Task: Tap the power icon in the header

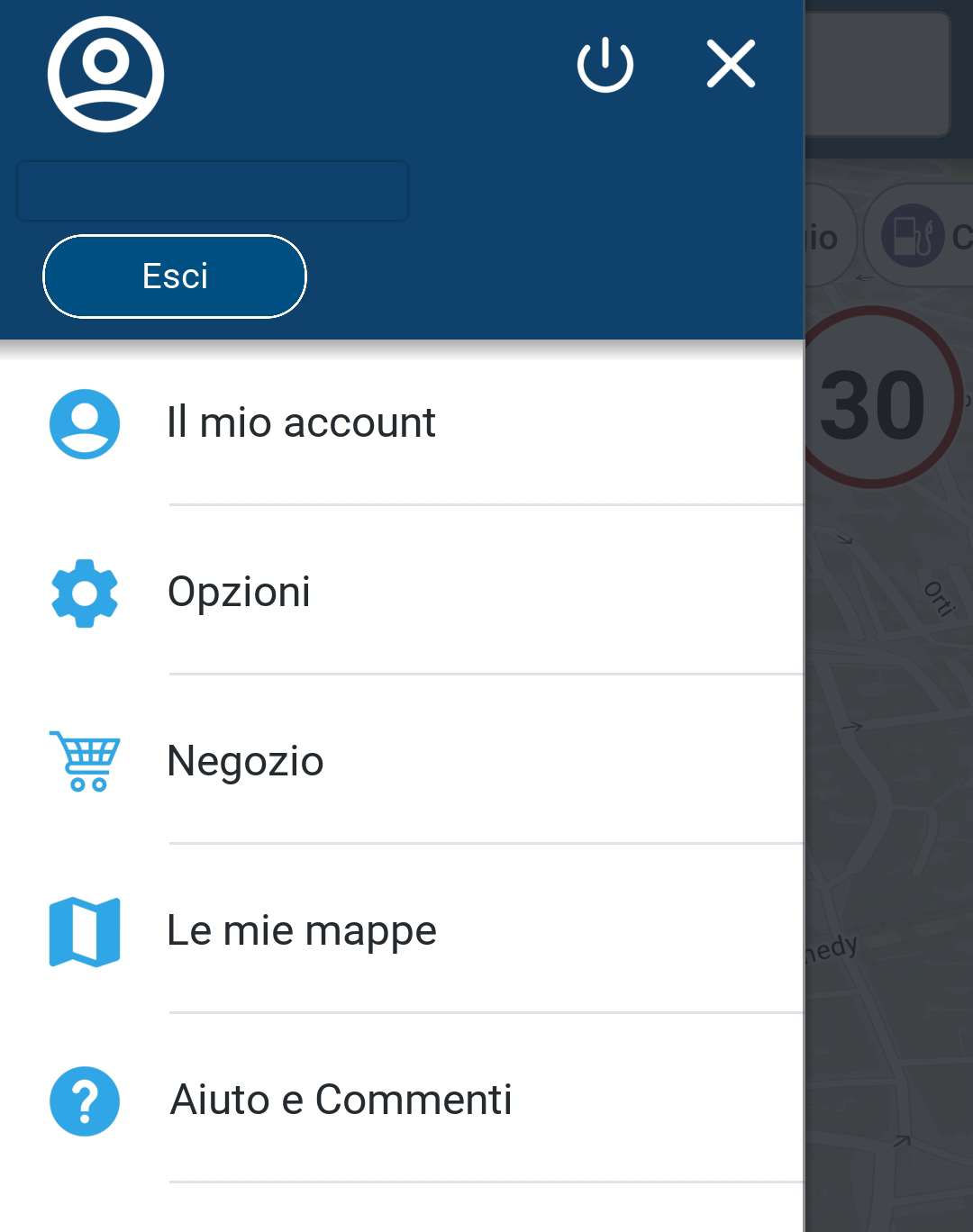Action: click(x=605, y=65)
